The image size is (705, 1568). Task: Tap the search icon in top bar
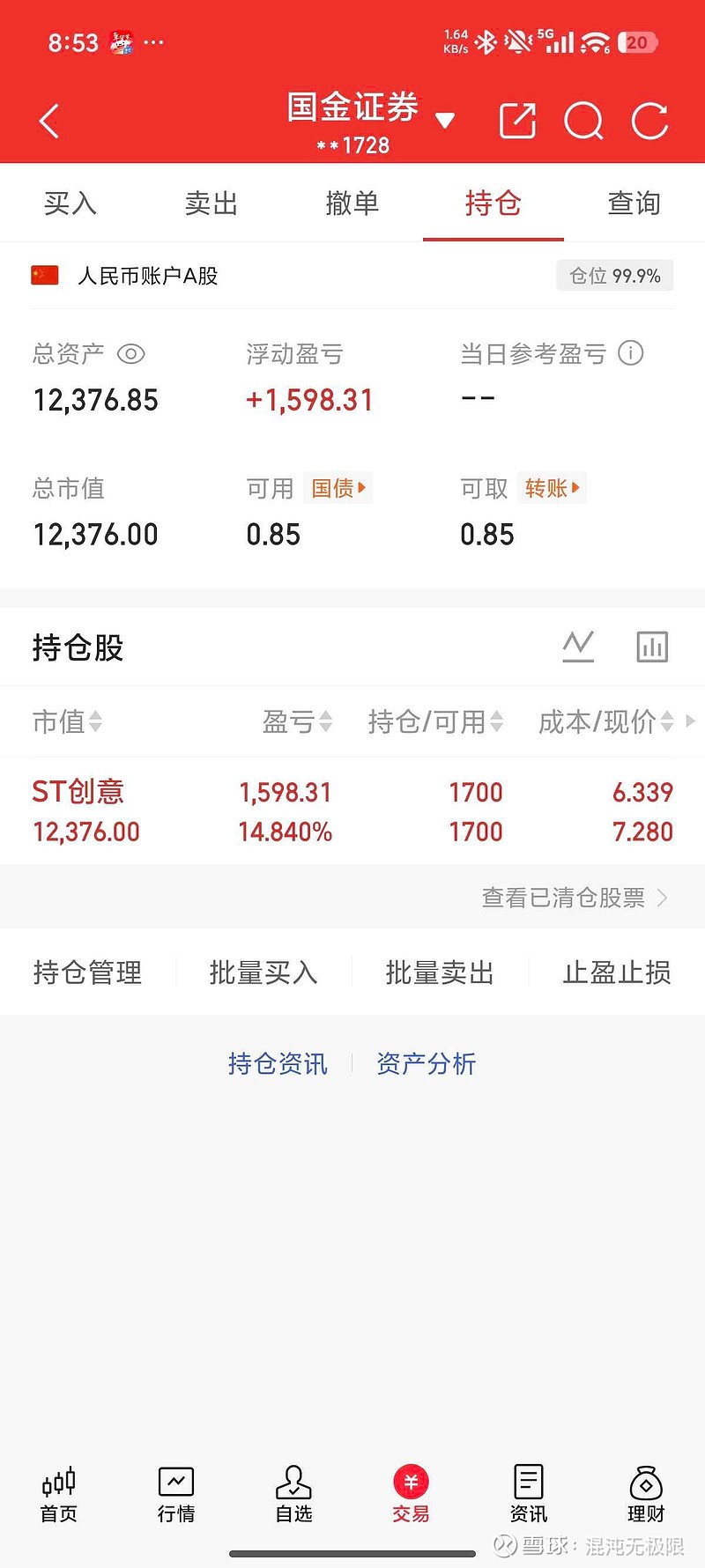click(584, 121)
